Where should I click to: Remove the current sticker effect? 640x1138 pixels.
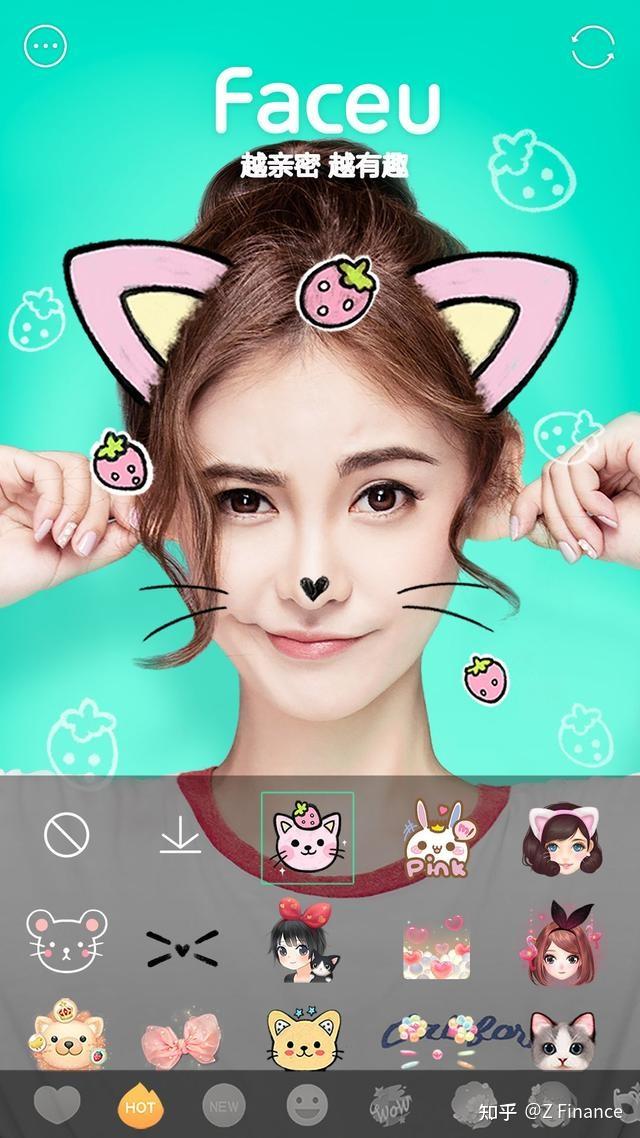coord(67,834)
